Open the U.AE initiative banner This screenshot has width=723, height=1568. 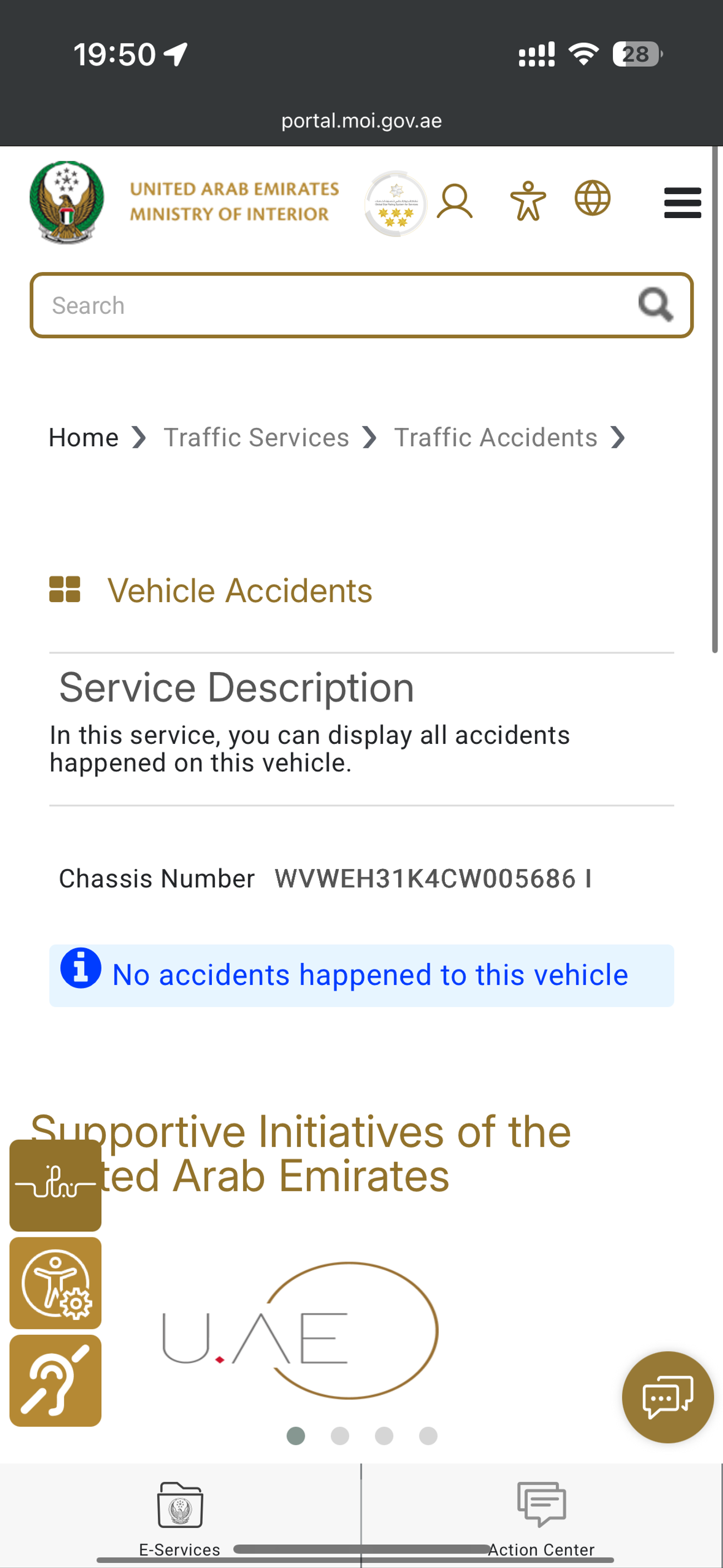click(300, 1330)
